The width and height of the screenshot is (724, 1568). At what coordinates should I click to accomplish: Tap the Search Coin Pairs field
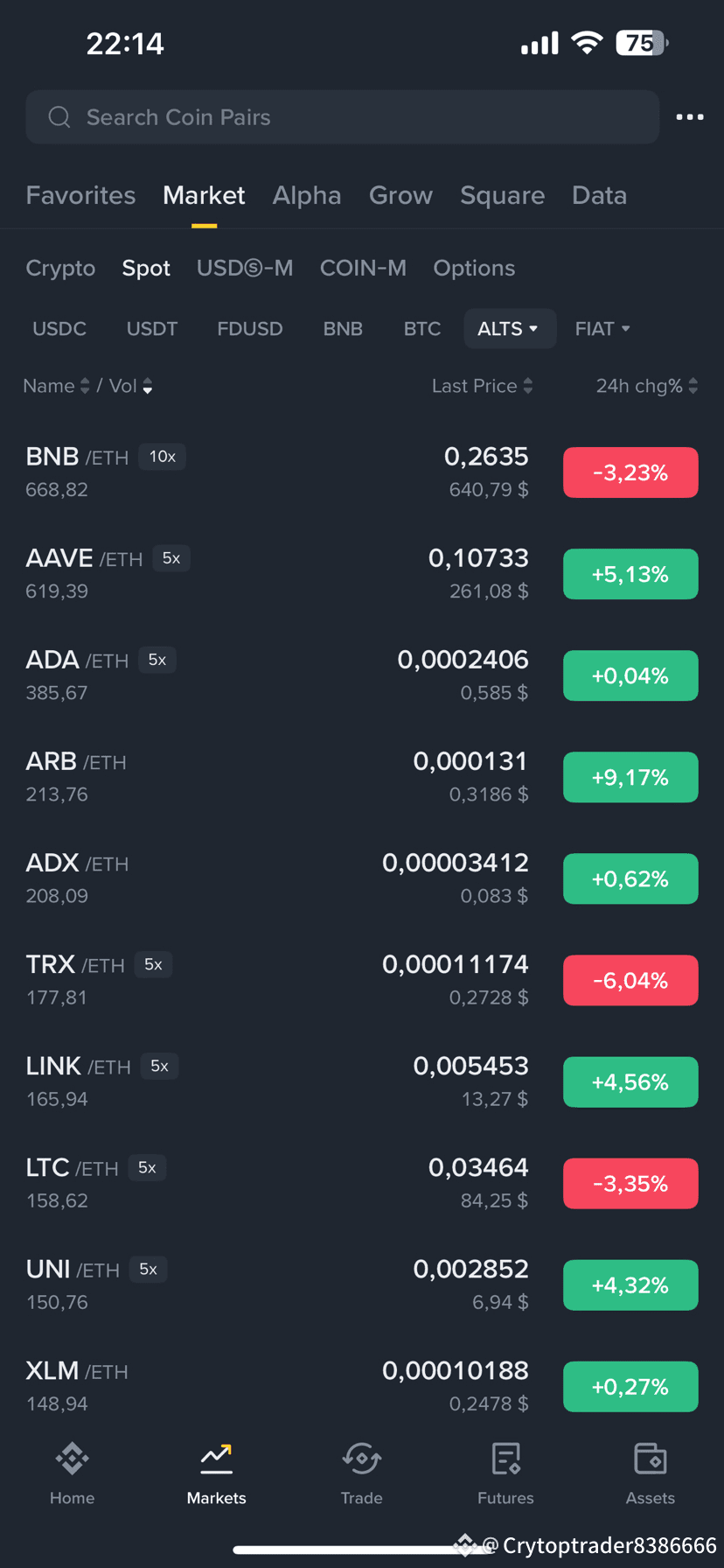click(x=342, y=117)
